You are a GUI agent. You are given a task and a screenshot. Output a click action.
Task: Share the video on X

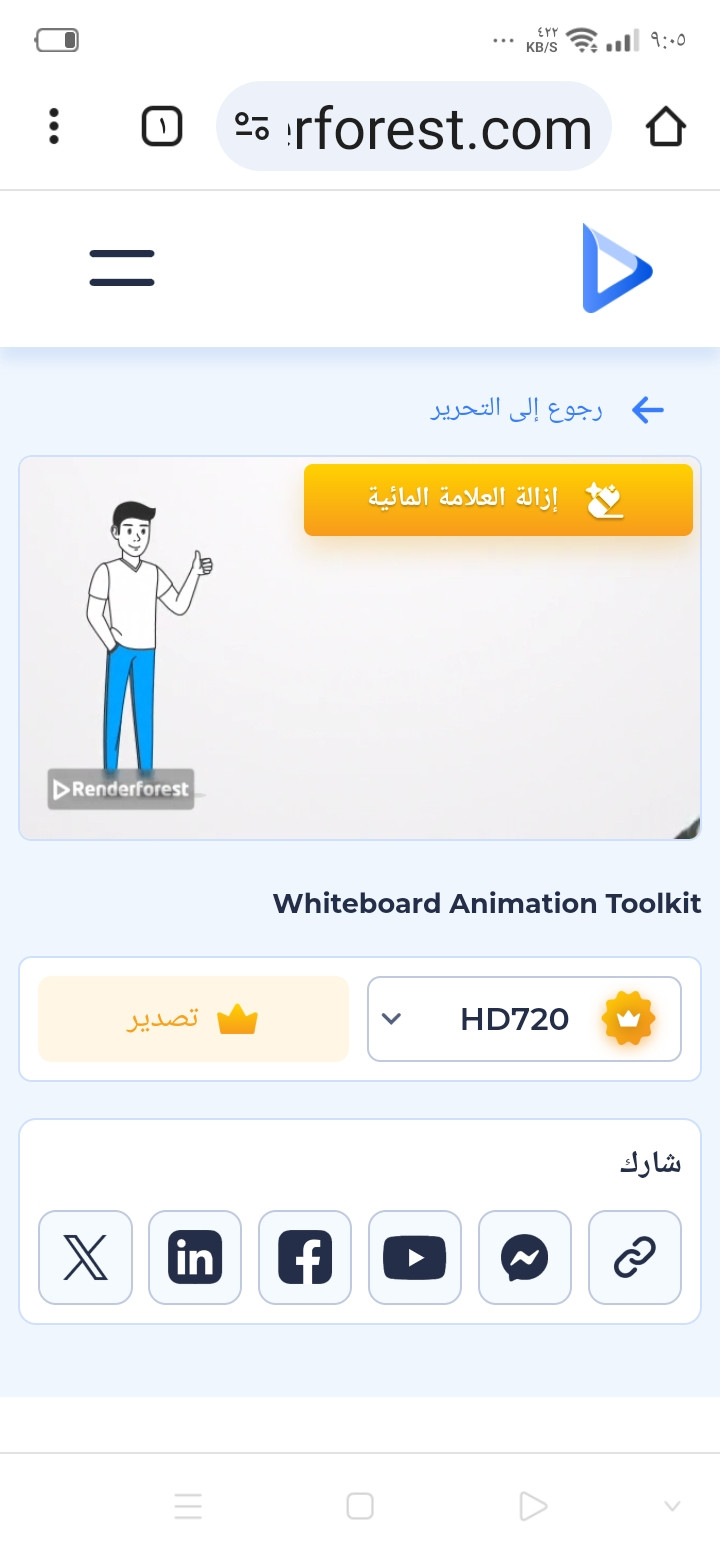tap(85, 1257)
